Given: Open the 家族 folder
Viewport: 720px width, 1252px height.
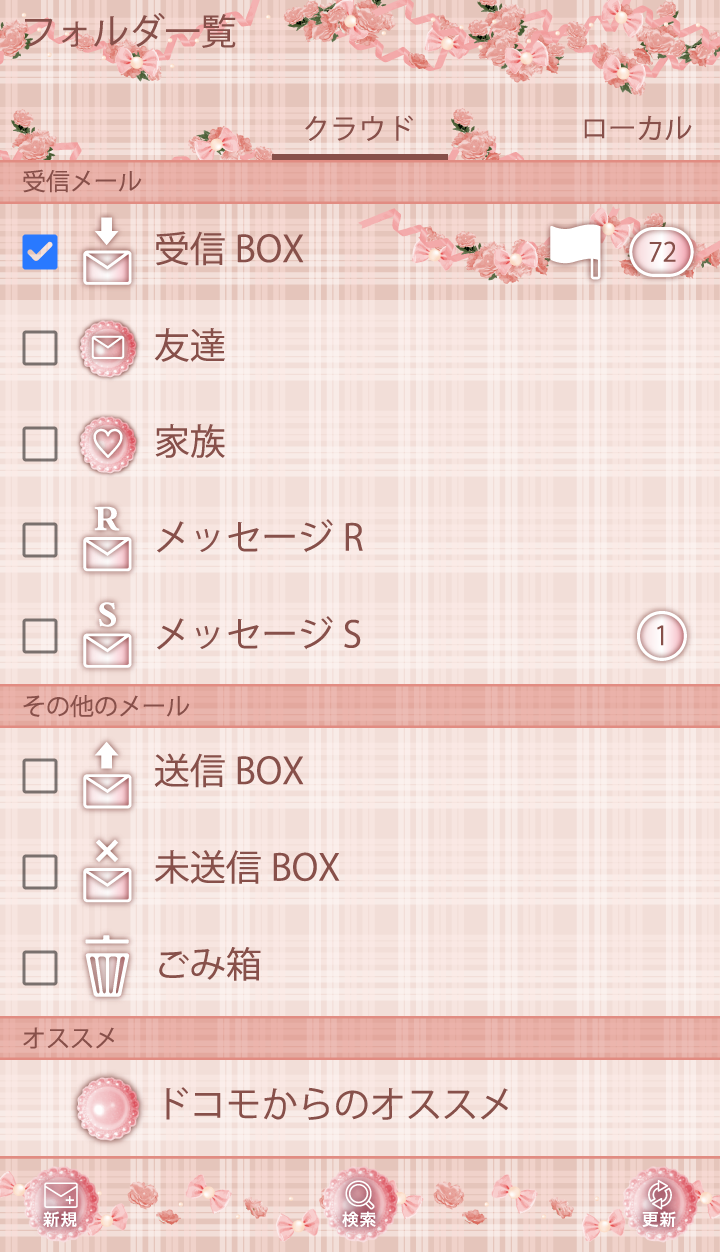Looking at the screenshot, I should click(x=190, y=443).
